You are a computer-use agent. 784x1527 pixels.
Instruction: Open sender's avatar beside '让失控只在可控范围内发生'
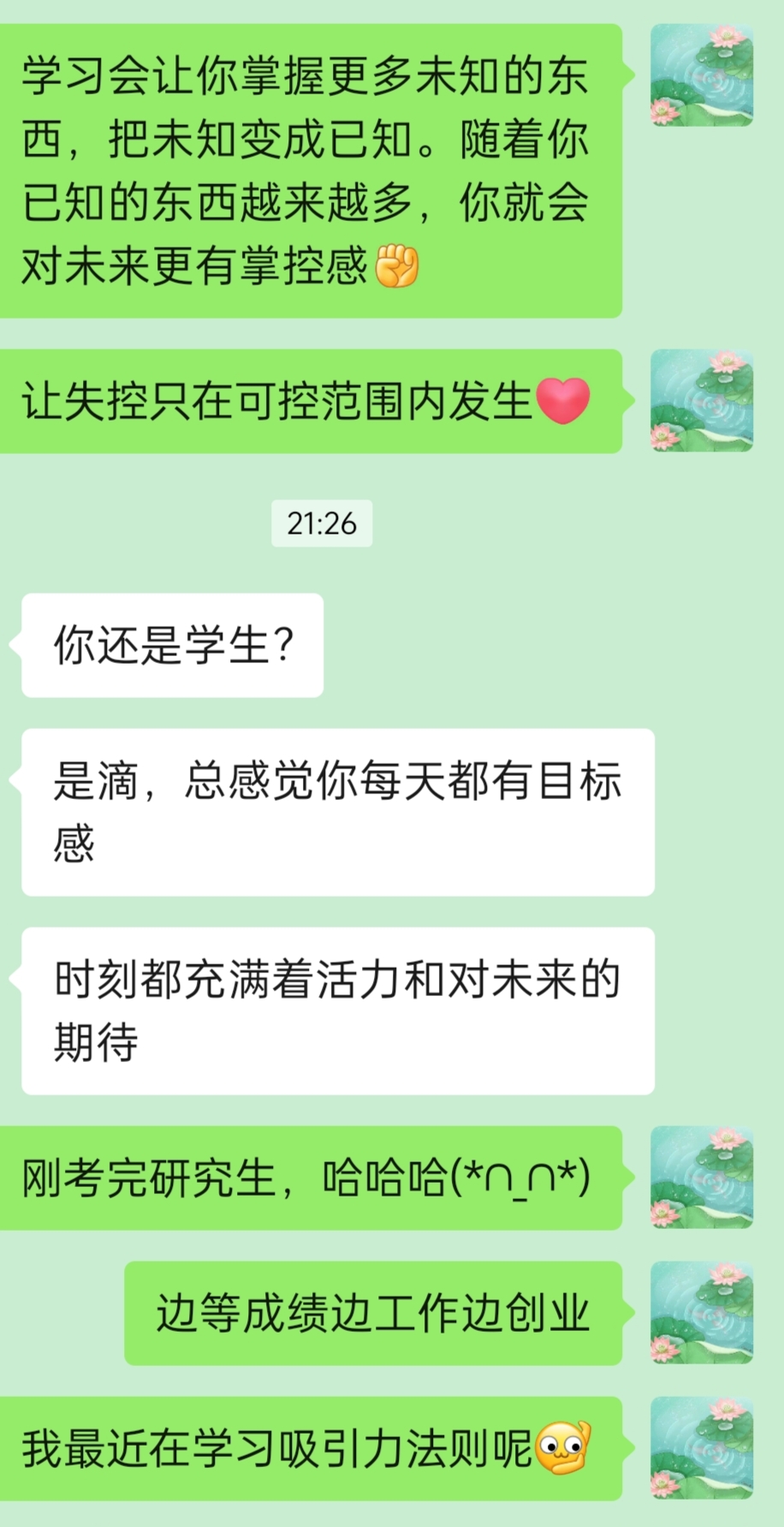tap(702, 401)
